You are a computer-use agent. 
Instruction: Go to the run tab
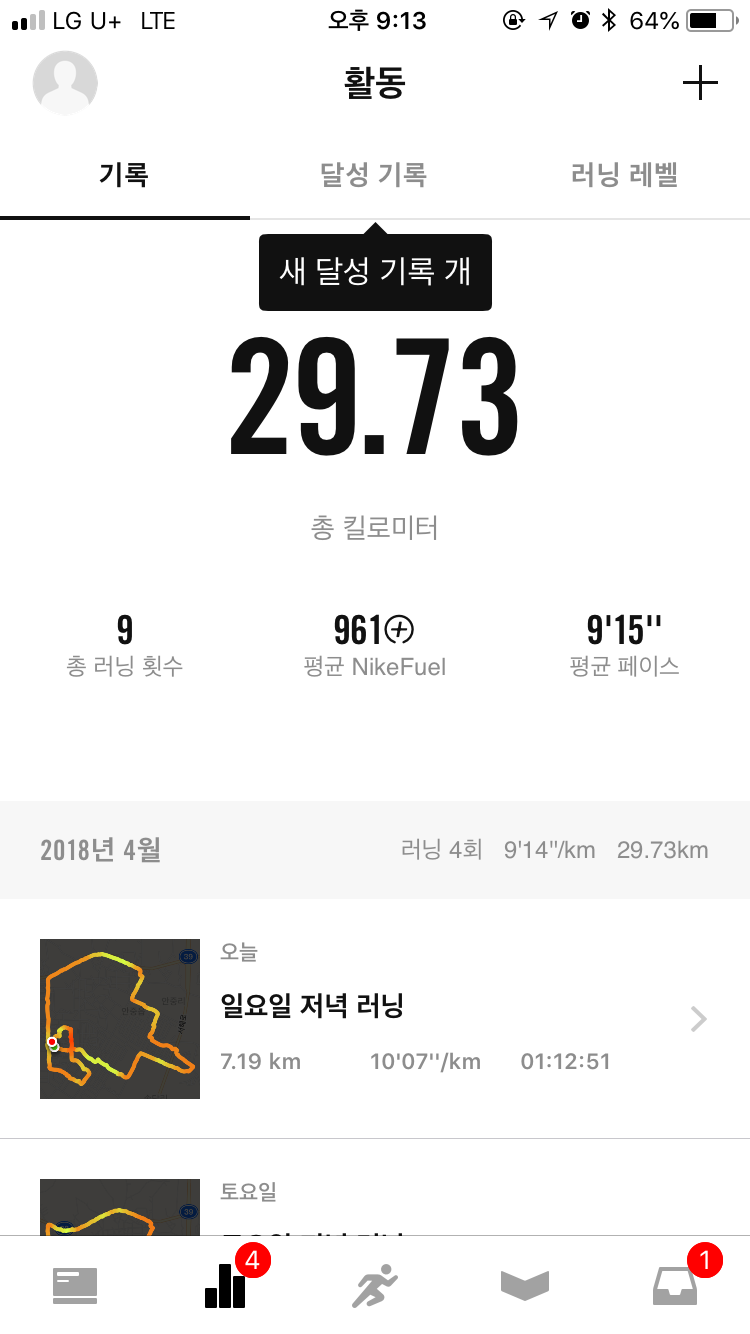(375, 1285)
